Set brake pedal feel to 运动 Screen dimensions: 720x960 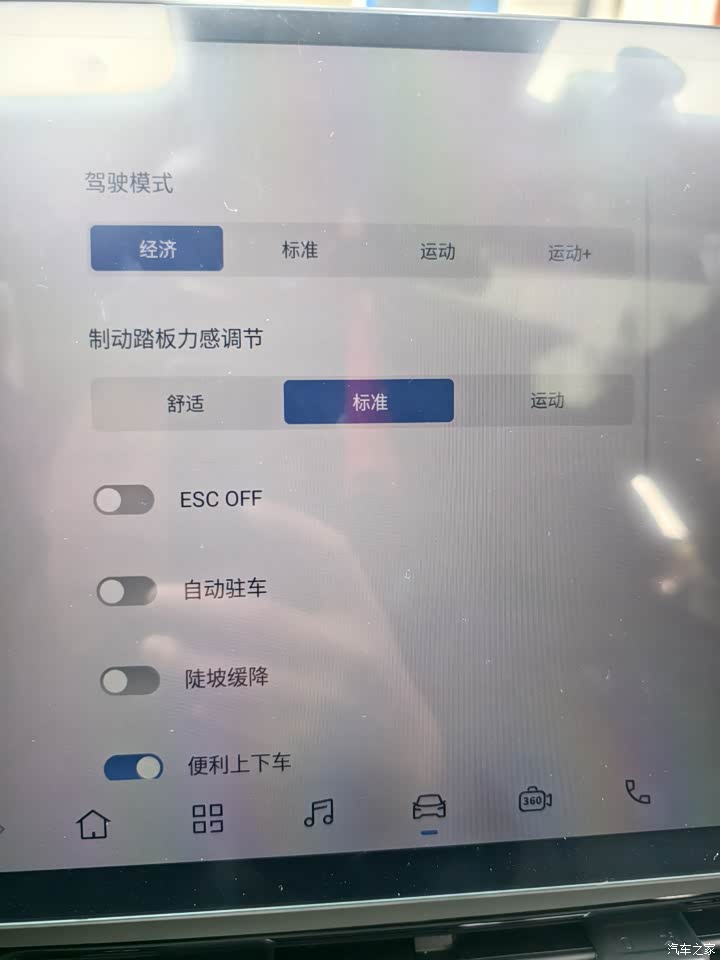click(x=547, y=401)
